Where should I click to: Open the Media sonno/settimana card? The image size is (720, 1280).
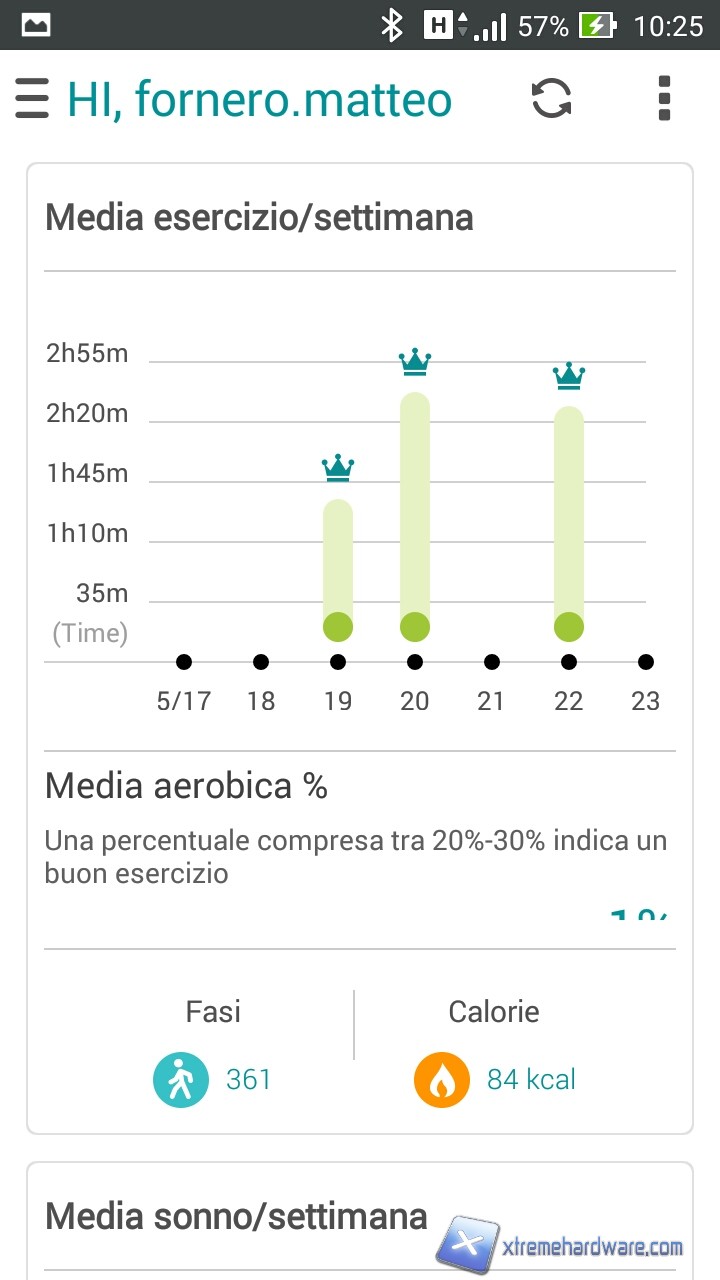pos(237,1217)
